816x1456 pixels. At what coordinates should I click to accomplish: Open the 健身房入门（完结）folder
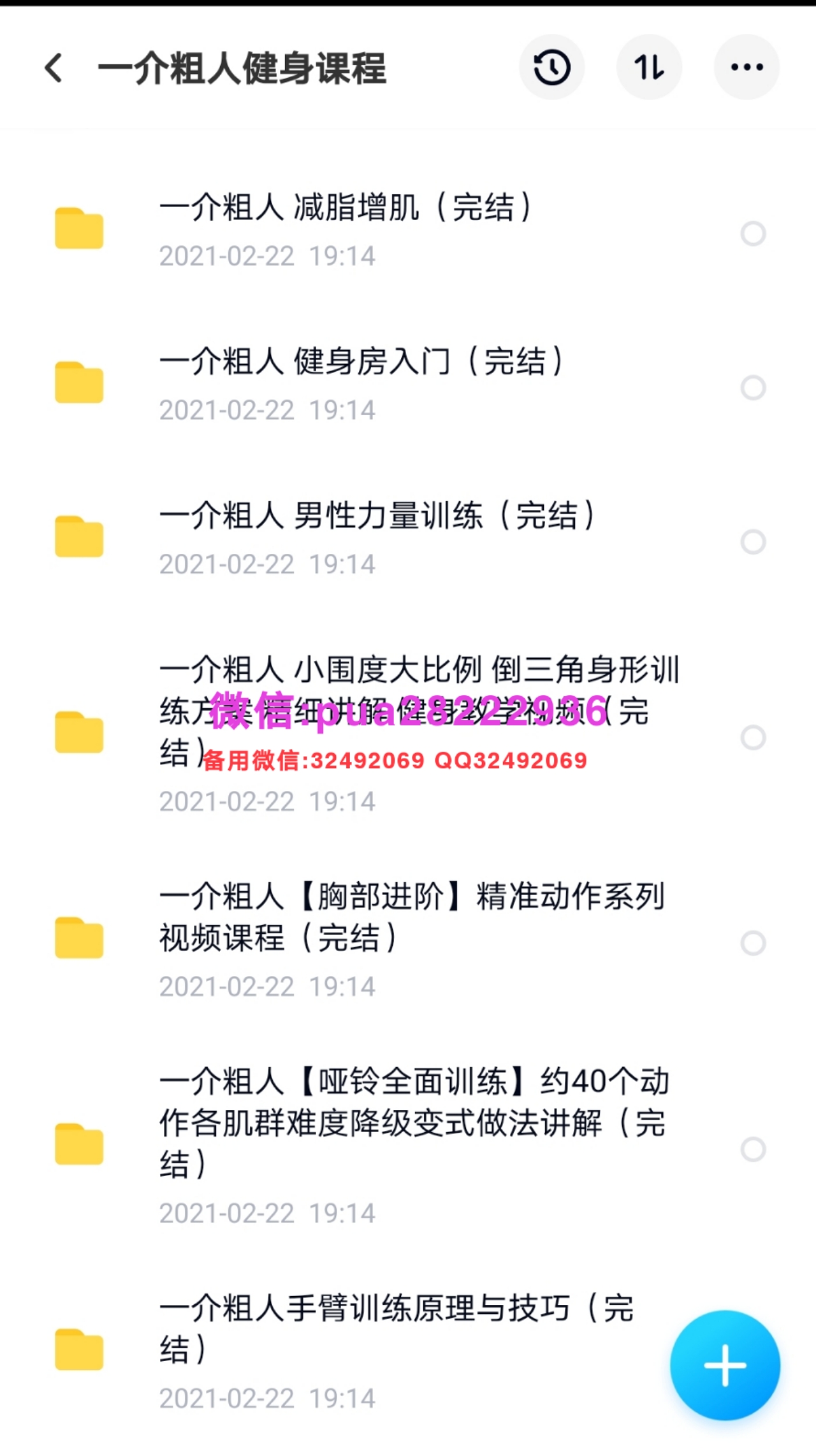point(360,362)
